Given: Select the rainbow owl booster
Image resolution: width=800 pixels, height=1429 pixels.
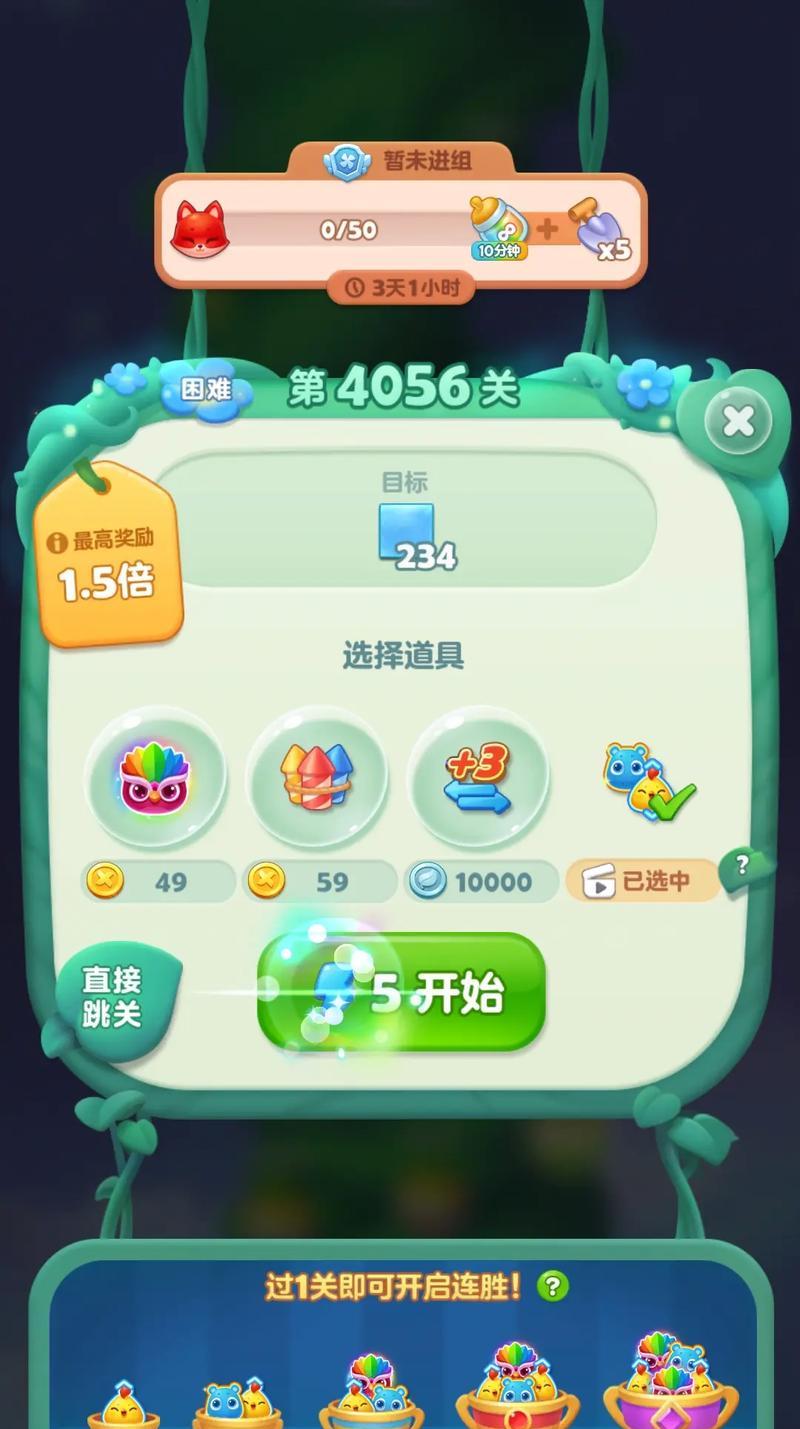Looking at the screenshot, I should point(155,778).
